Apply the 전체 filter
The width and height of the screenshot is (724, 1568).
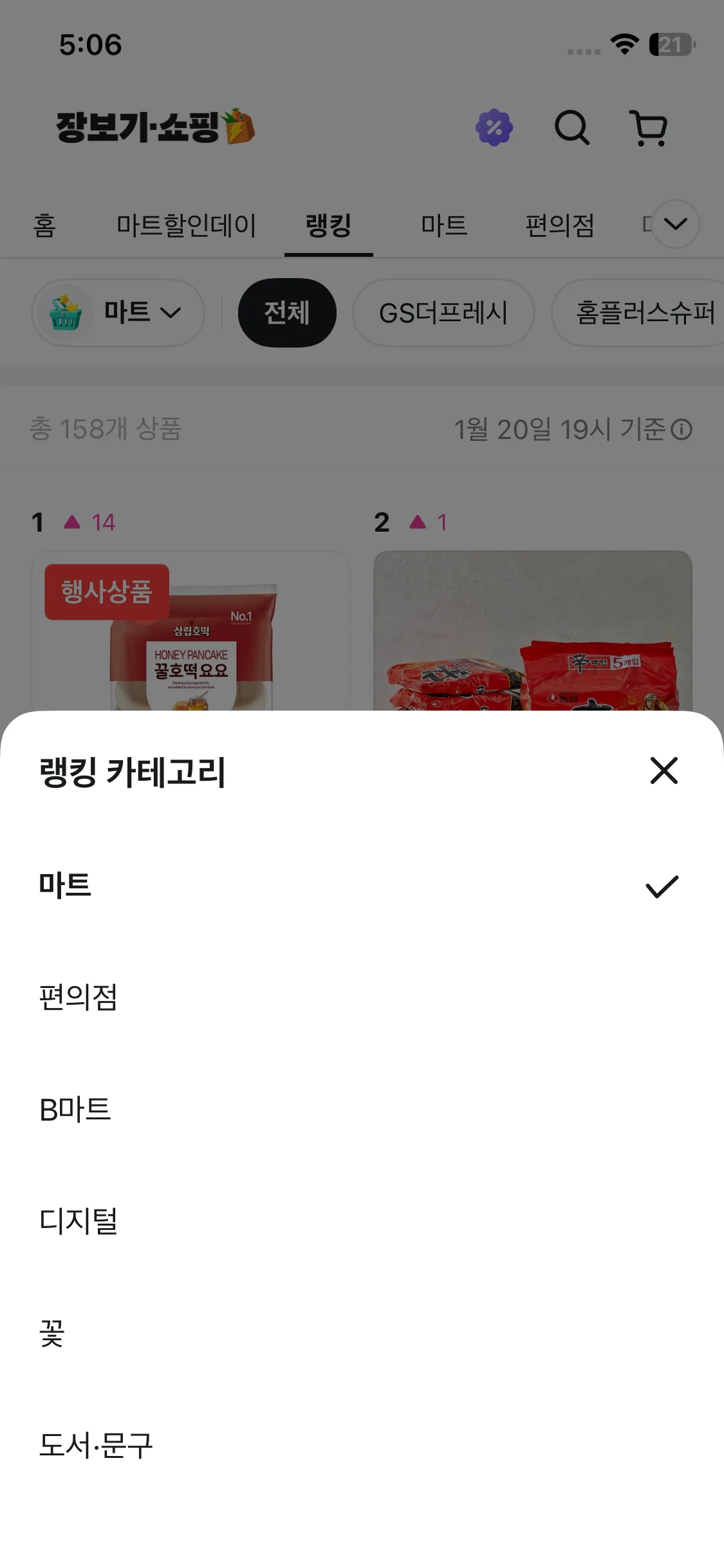click(x=287, y=313)
